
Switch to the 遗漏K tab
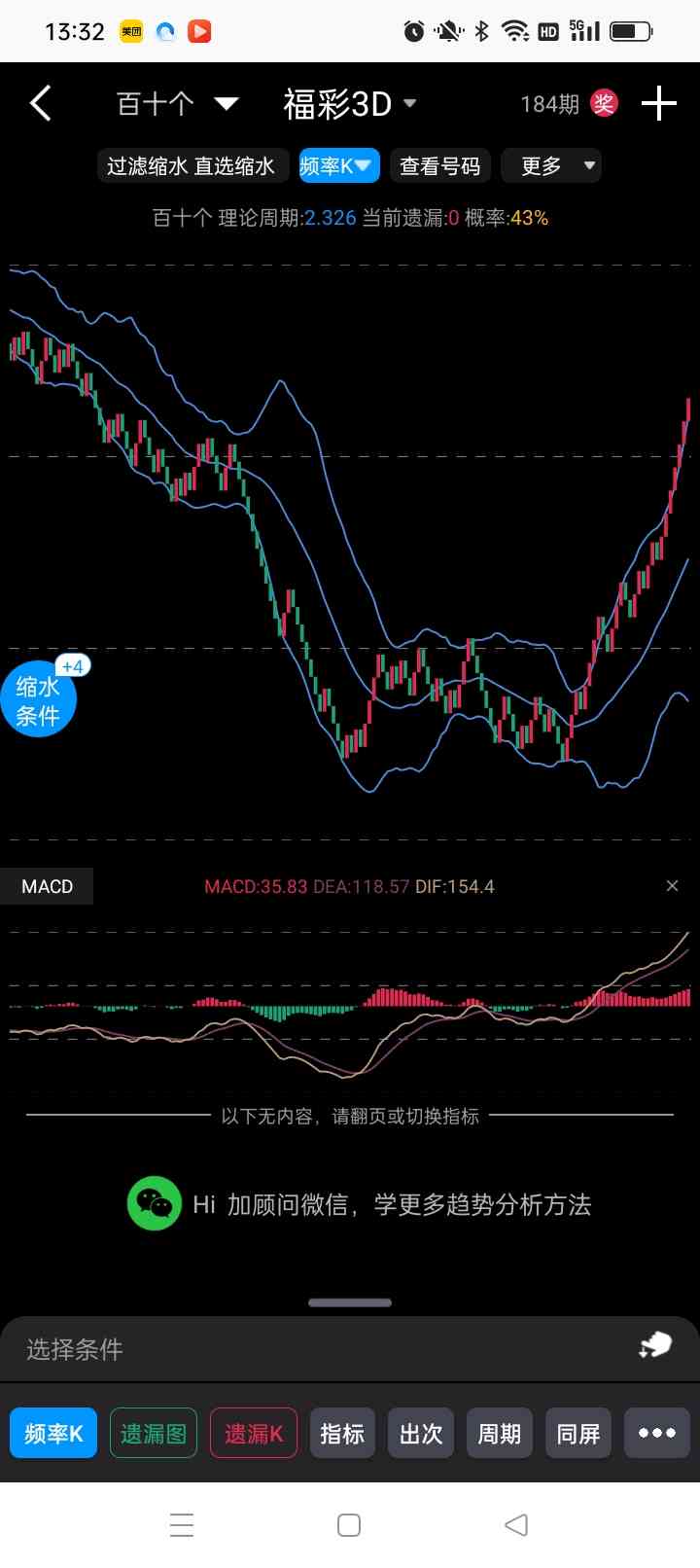[254, 1433]
